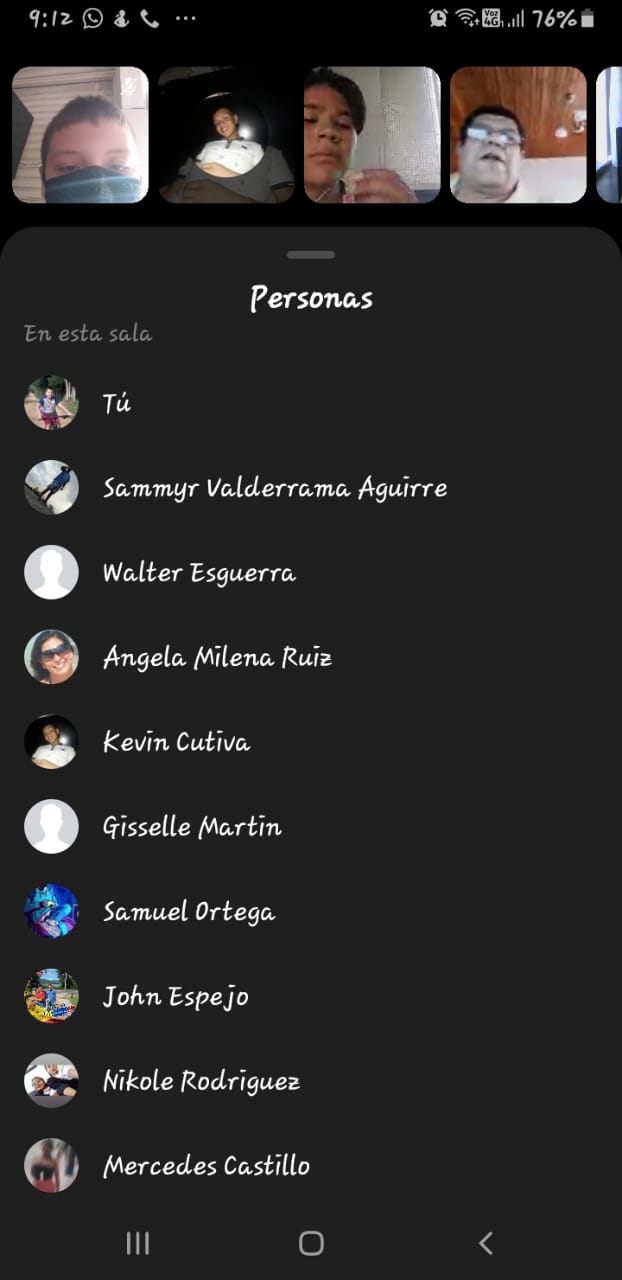Open Samuel Ortega's entry
The height and width of the screenshot is (1280, 622).
click(x=189, y=912)
